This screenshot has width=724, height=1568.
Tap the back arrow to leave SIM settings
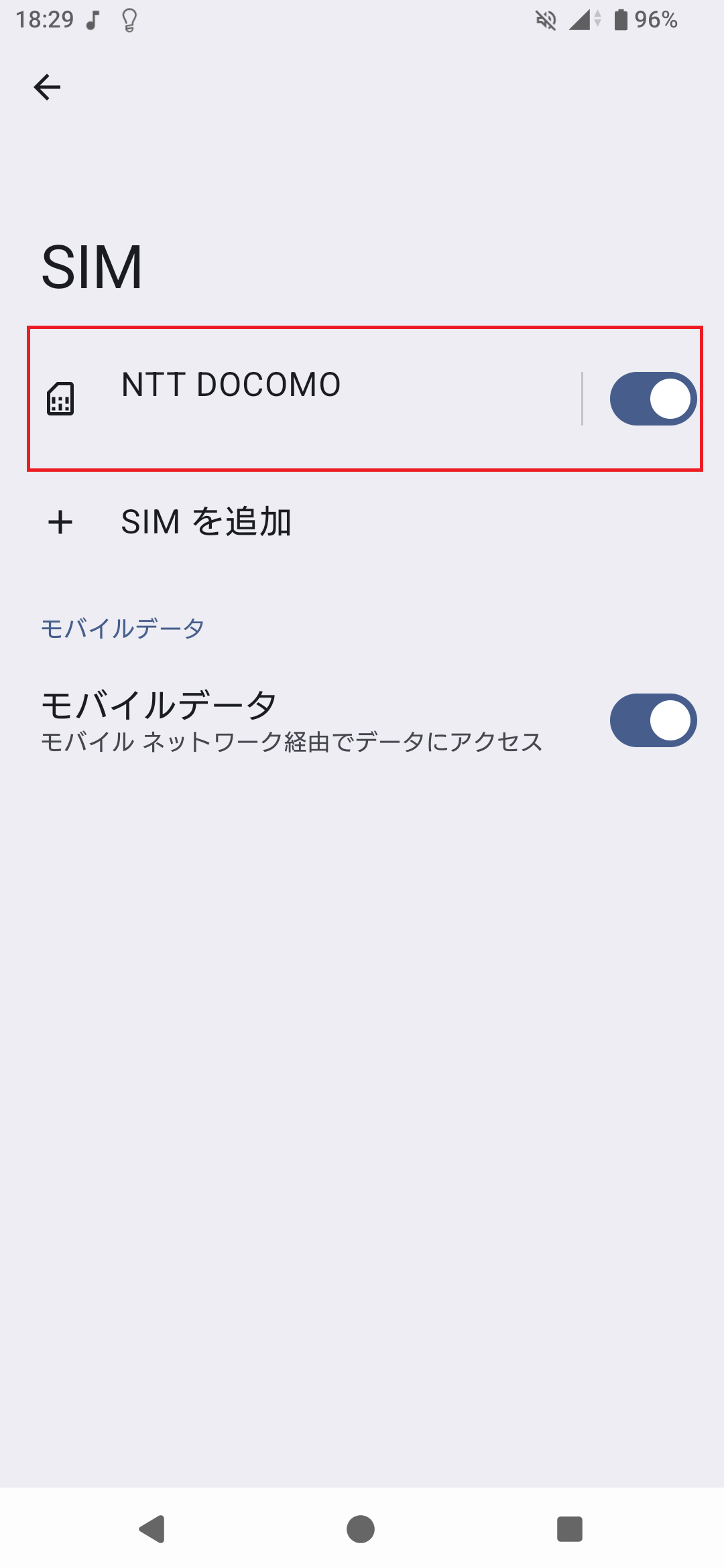pos(47,86)
